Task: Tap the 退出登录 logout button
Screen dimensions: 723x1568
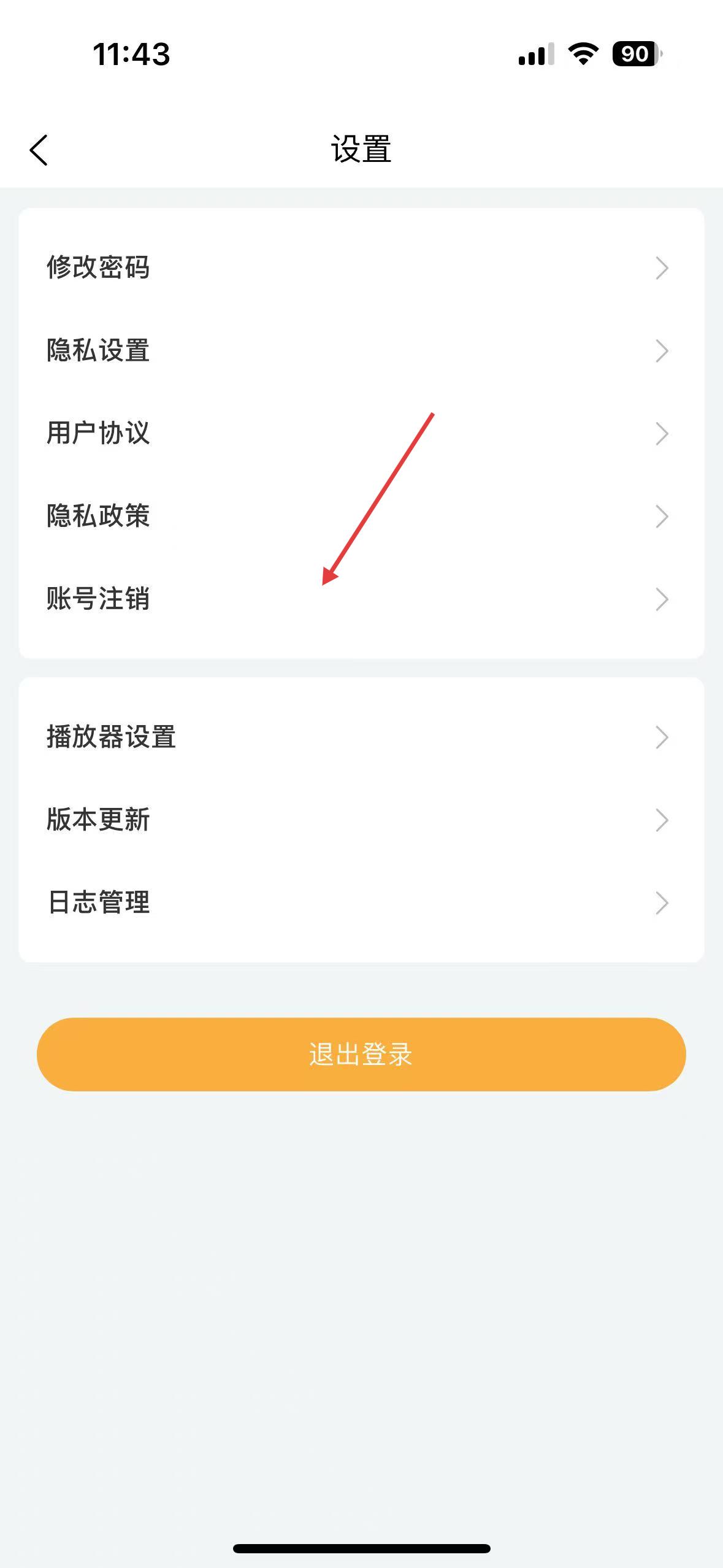Action: click(x=361, y=1054)
